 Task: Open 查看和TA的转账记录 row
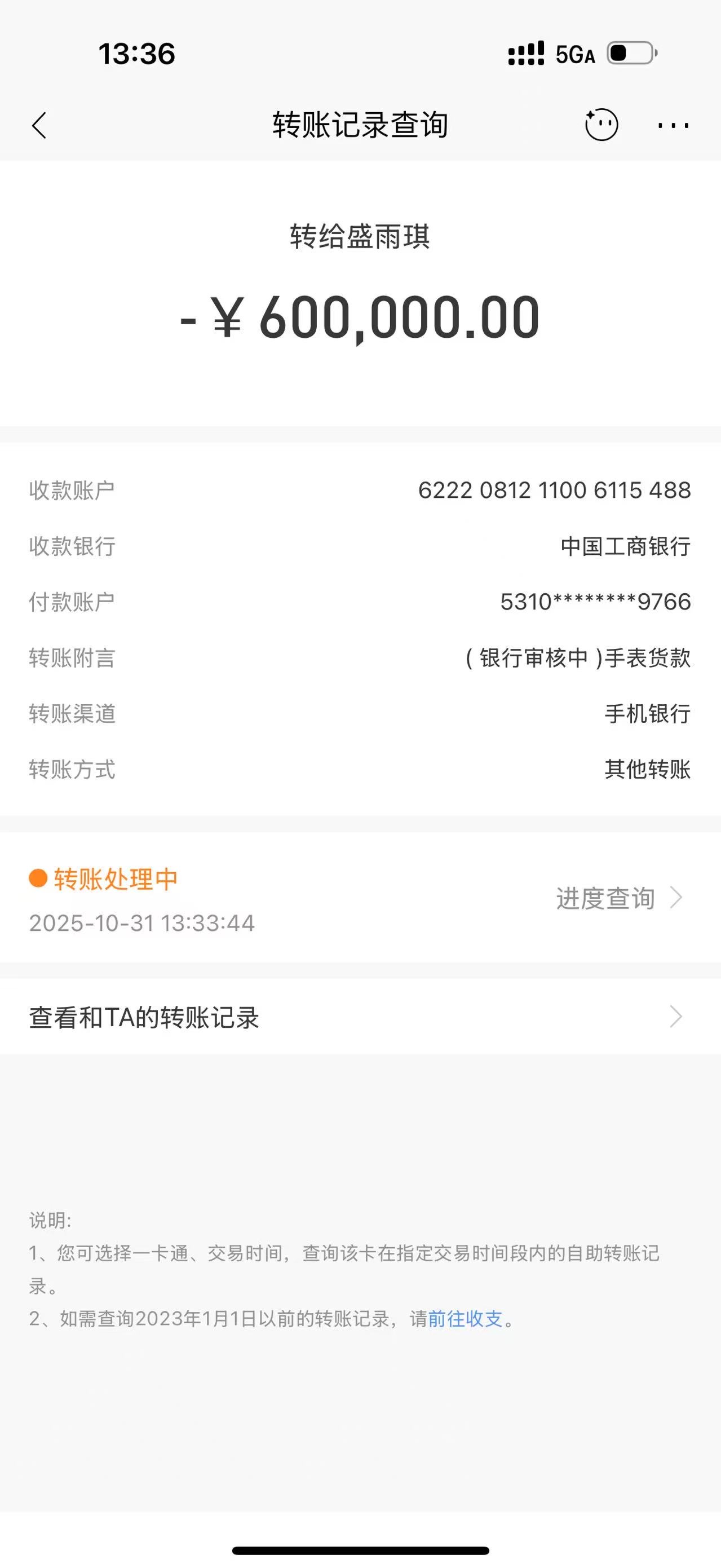click(359, 1017)
